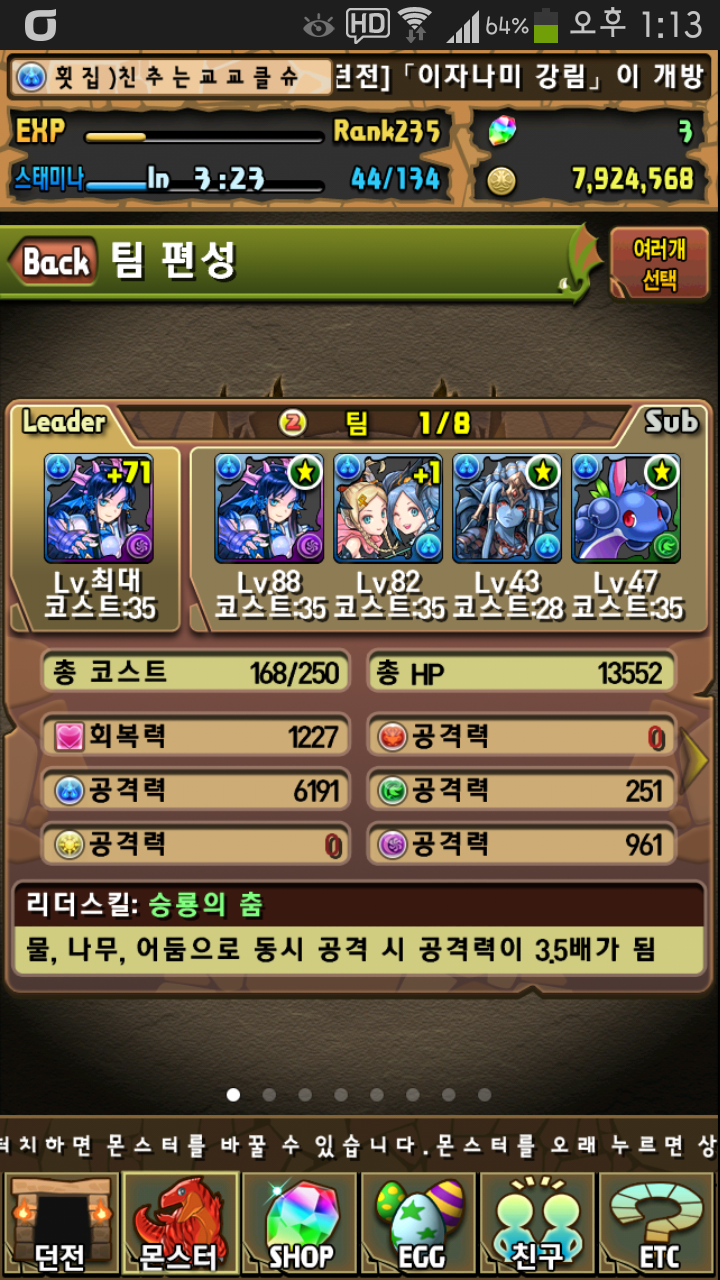Select the Lv.82 sub monster

tap(388, 508)
